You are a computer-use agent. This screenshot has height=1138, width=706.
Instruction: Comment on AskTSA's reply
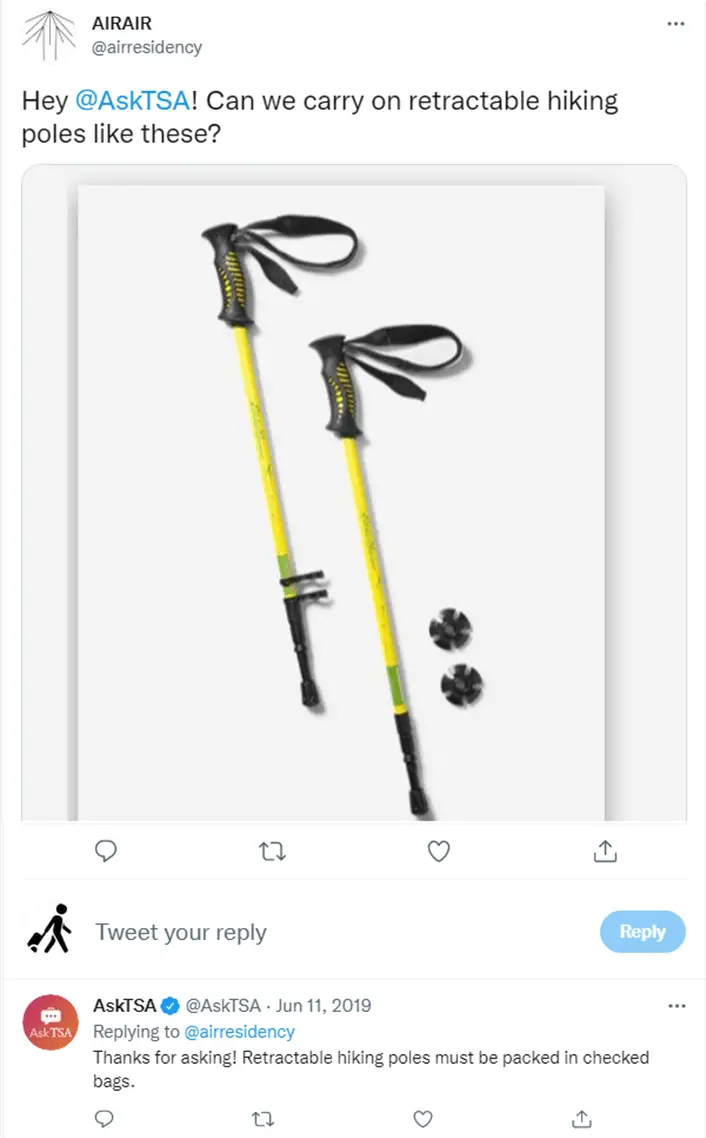(x=104, y=1118)
